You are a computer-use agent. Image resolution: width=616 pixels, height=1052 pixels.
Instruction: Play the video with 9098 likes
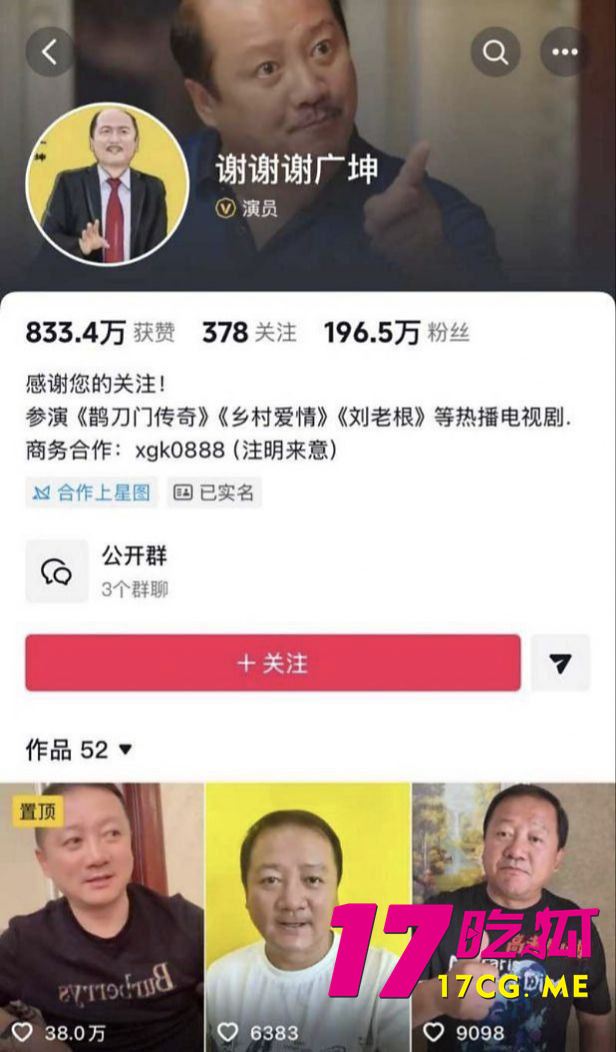click(x=513, y=915)
